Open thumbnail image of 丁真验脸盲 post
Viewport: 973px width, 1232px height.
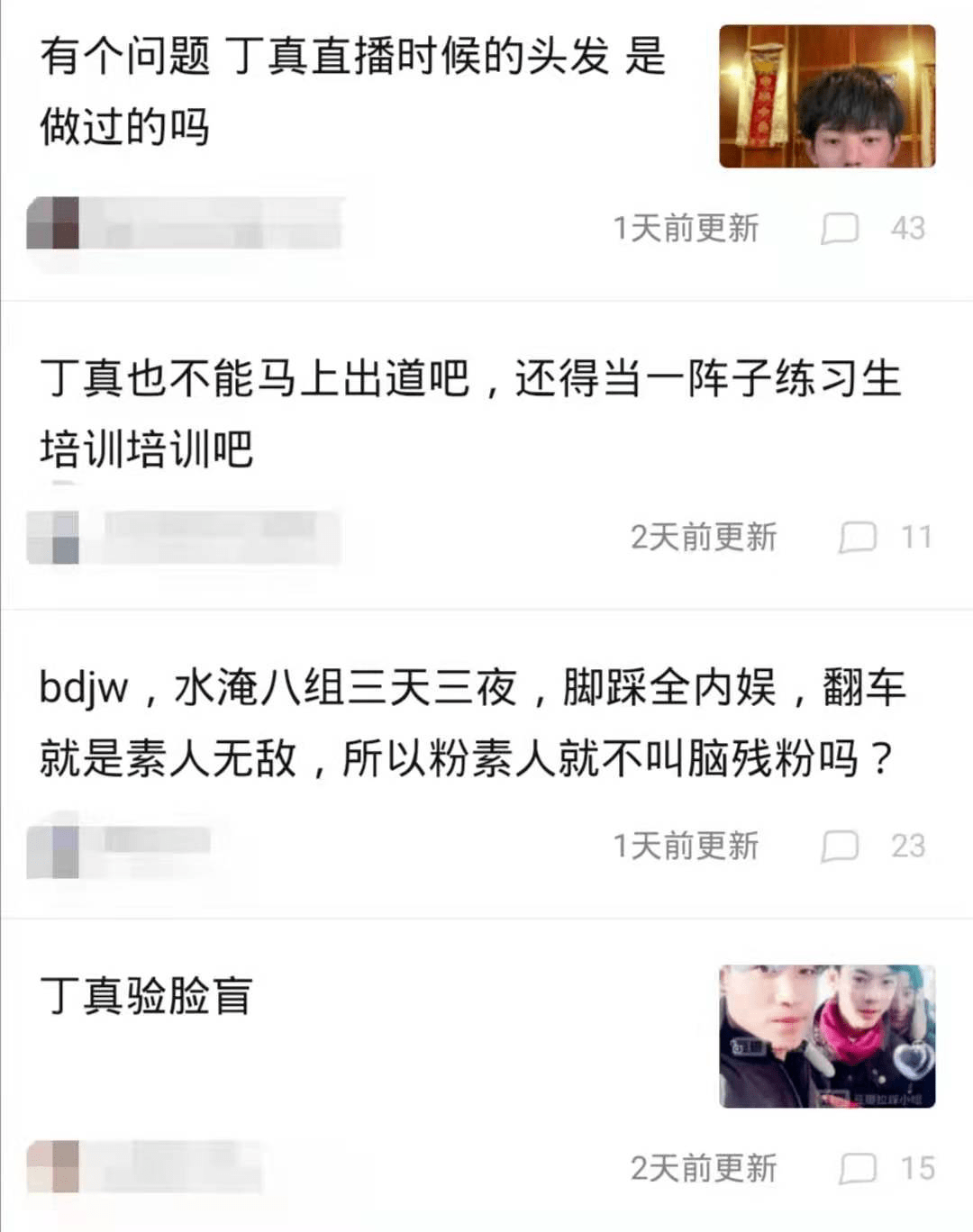pos(826,1036)
